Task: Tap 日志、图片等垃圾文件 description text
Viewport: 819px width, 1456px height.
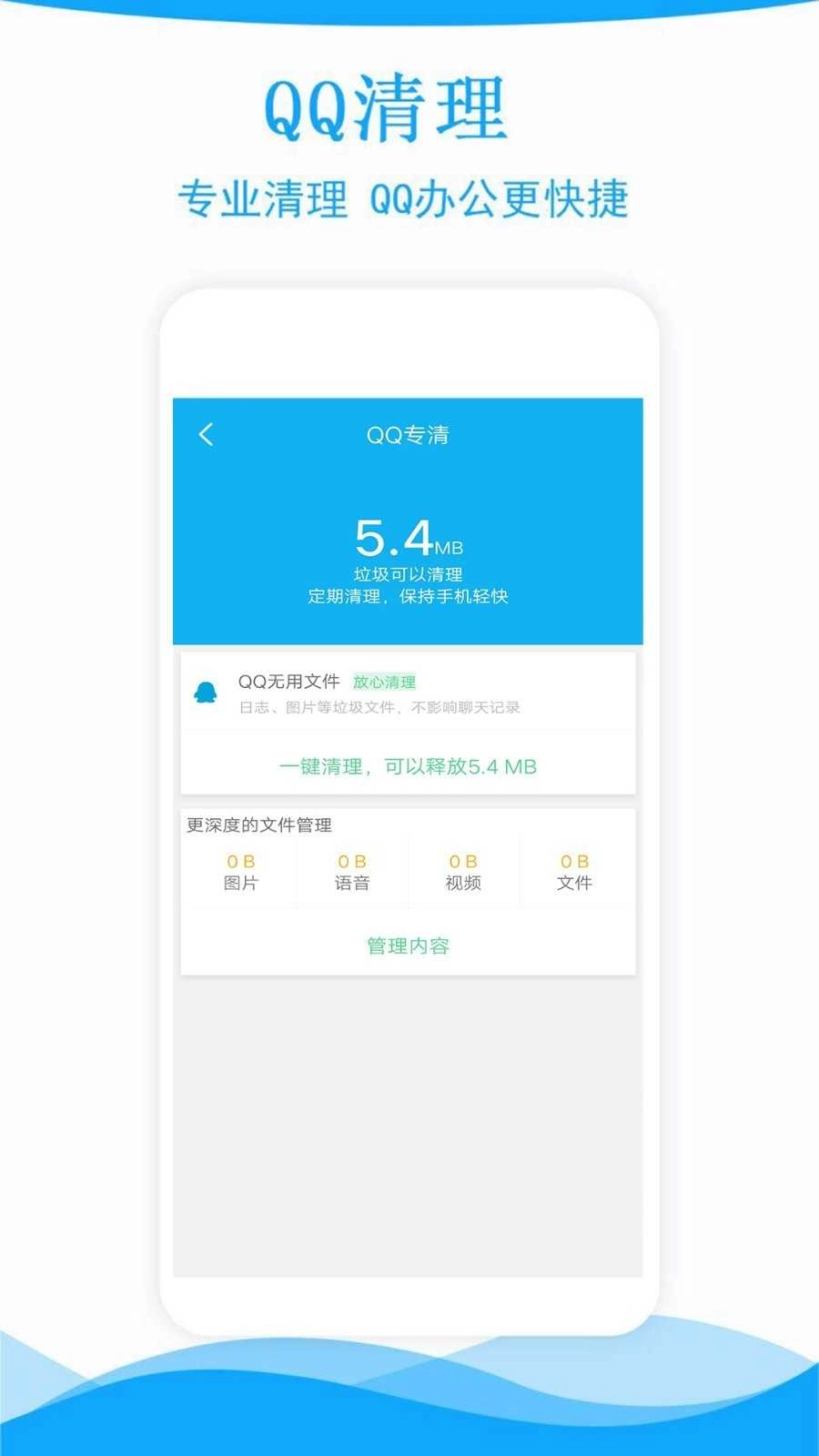Action: click(382, 708)
